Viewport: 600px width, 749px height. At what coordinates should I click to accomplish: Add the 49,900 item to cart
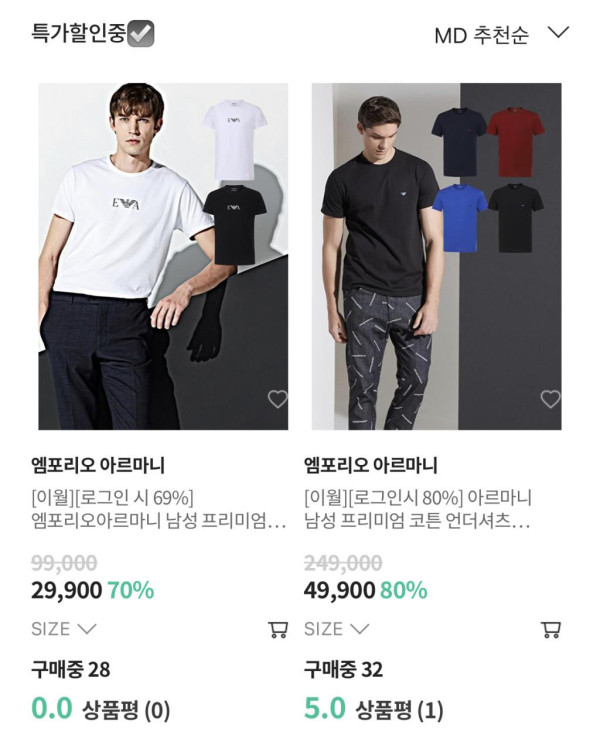pos(550,629)
